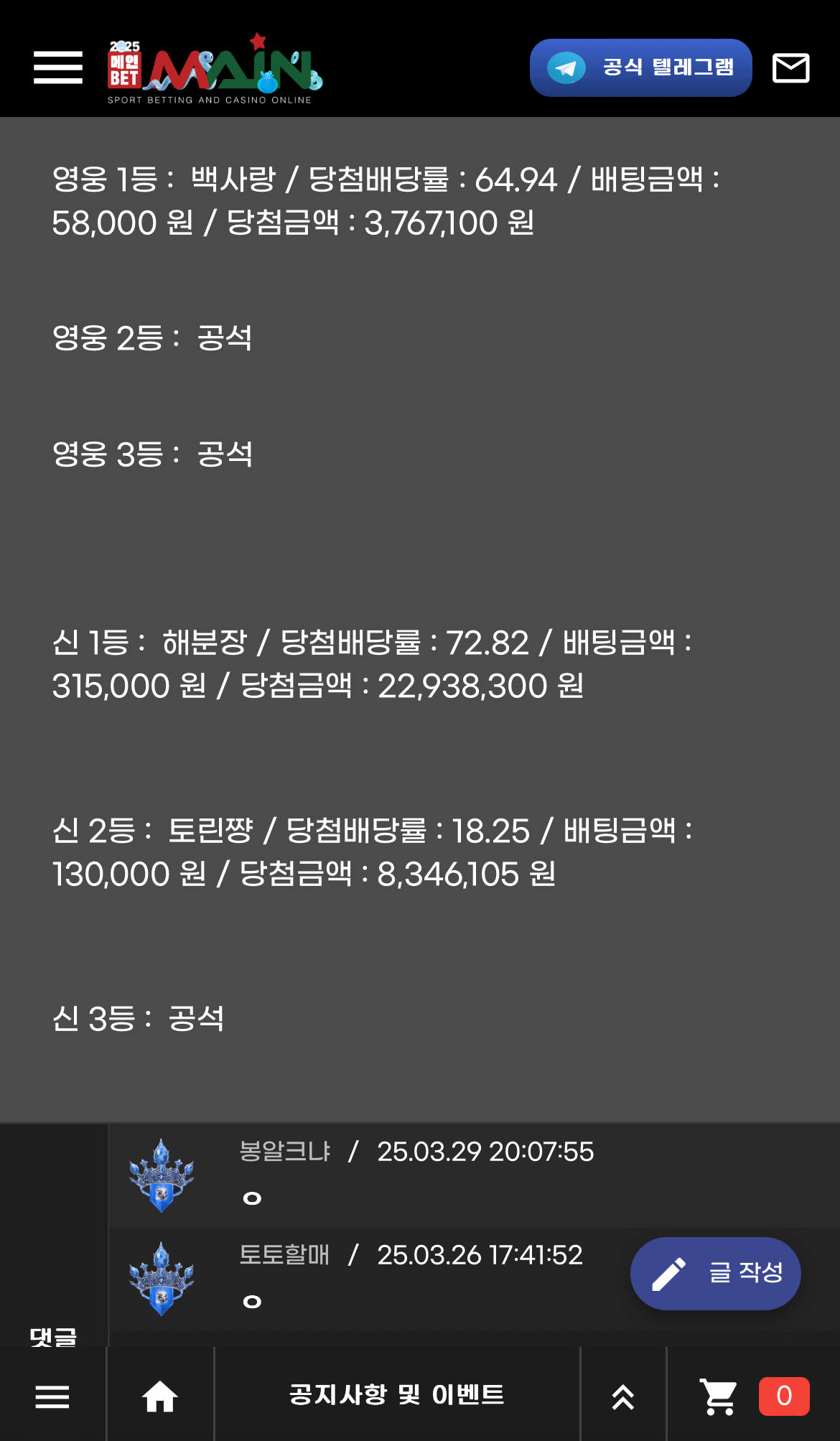Open the bottom bar menu icon

pyautogui.click(x=52, y=1396)
